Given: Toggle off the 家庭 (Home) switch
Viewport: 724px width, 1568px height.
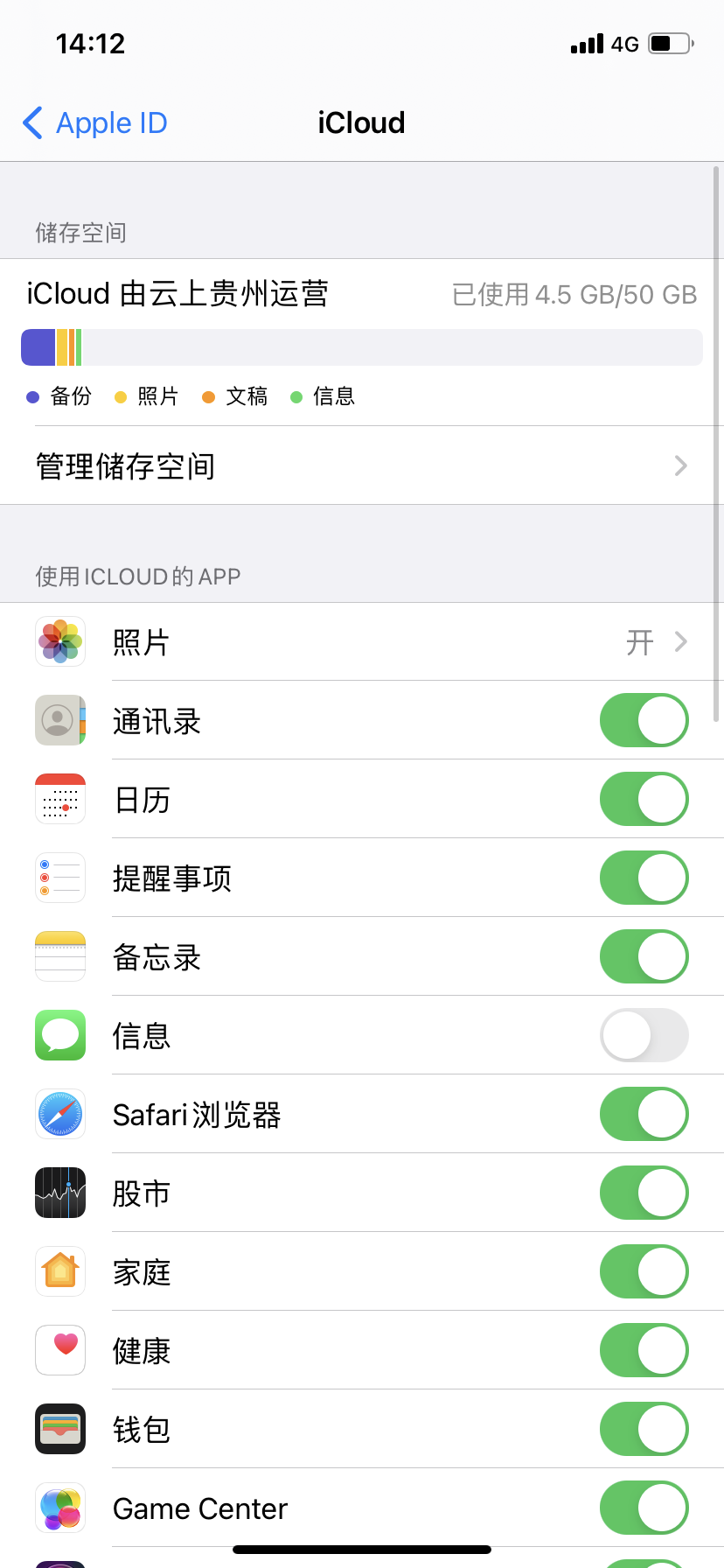Looking at the screenshot, I should (644, 1271).
